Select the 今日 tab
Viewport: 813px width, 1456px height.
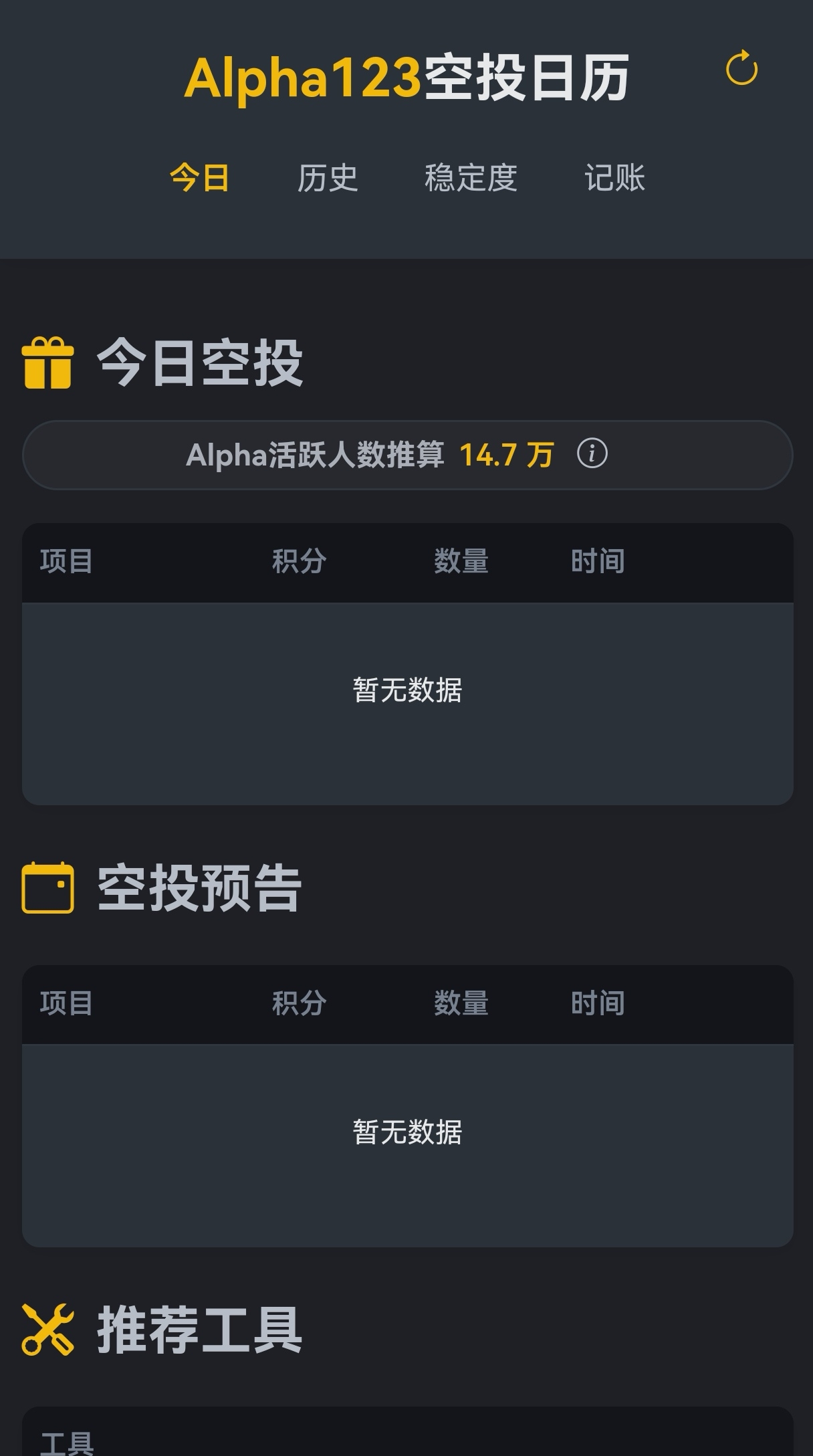point(200,178)
